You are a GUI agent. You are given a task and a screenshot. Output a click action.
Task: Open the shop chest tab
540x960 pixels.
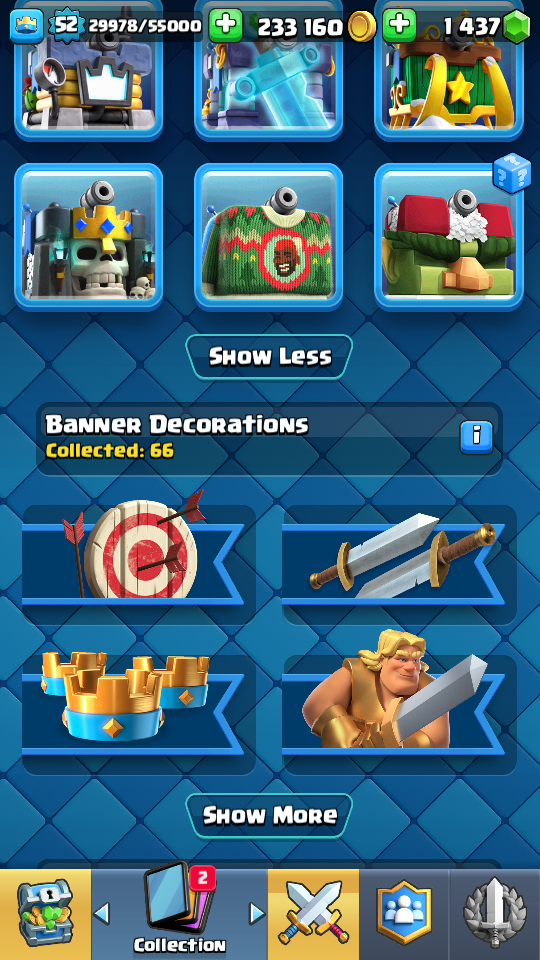(45, 914)
